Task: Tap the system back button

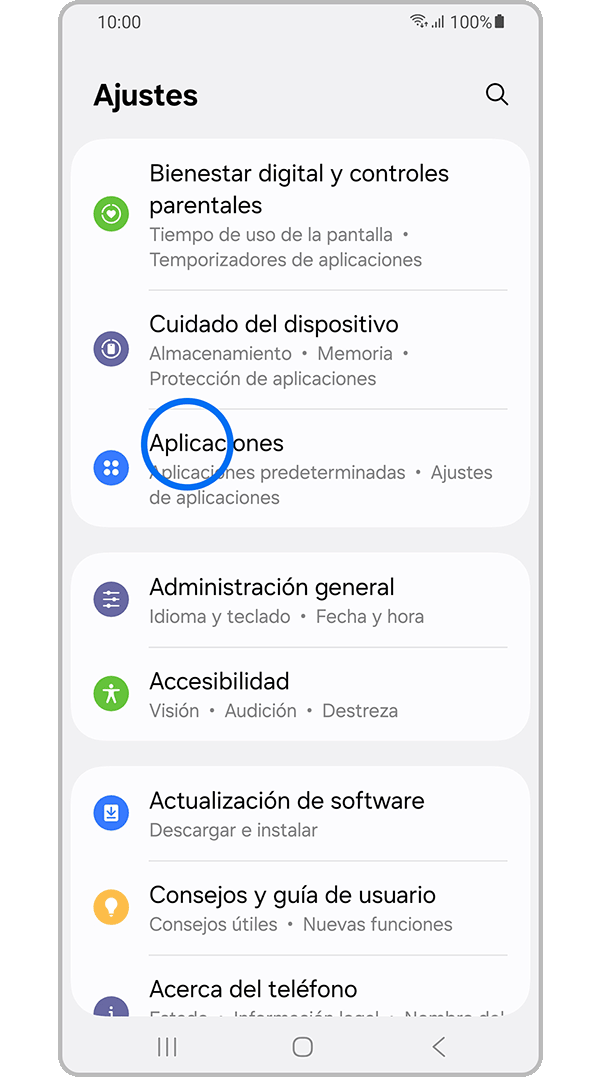Action: point(438,1047)
